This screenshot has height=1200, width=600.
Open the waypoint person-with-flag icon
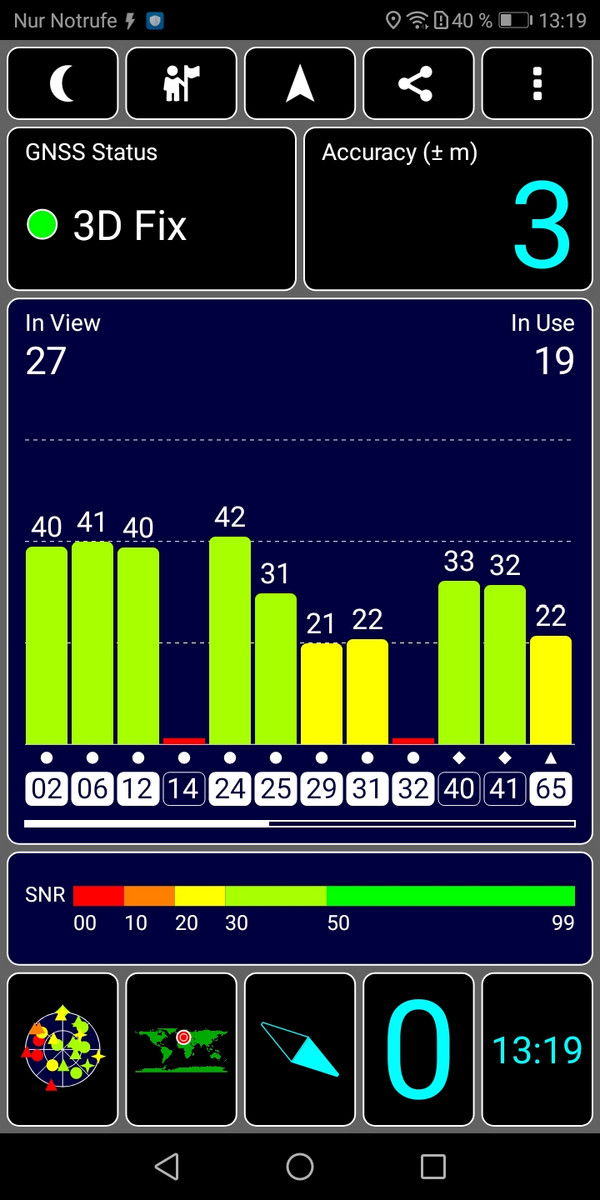[x=181, y=84]
